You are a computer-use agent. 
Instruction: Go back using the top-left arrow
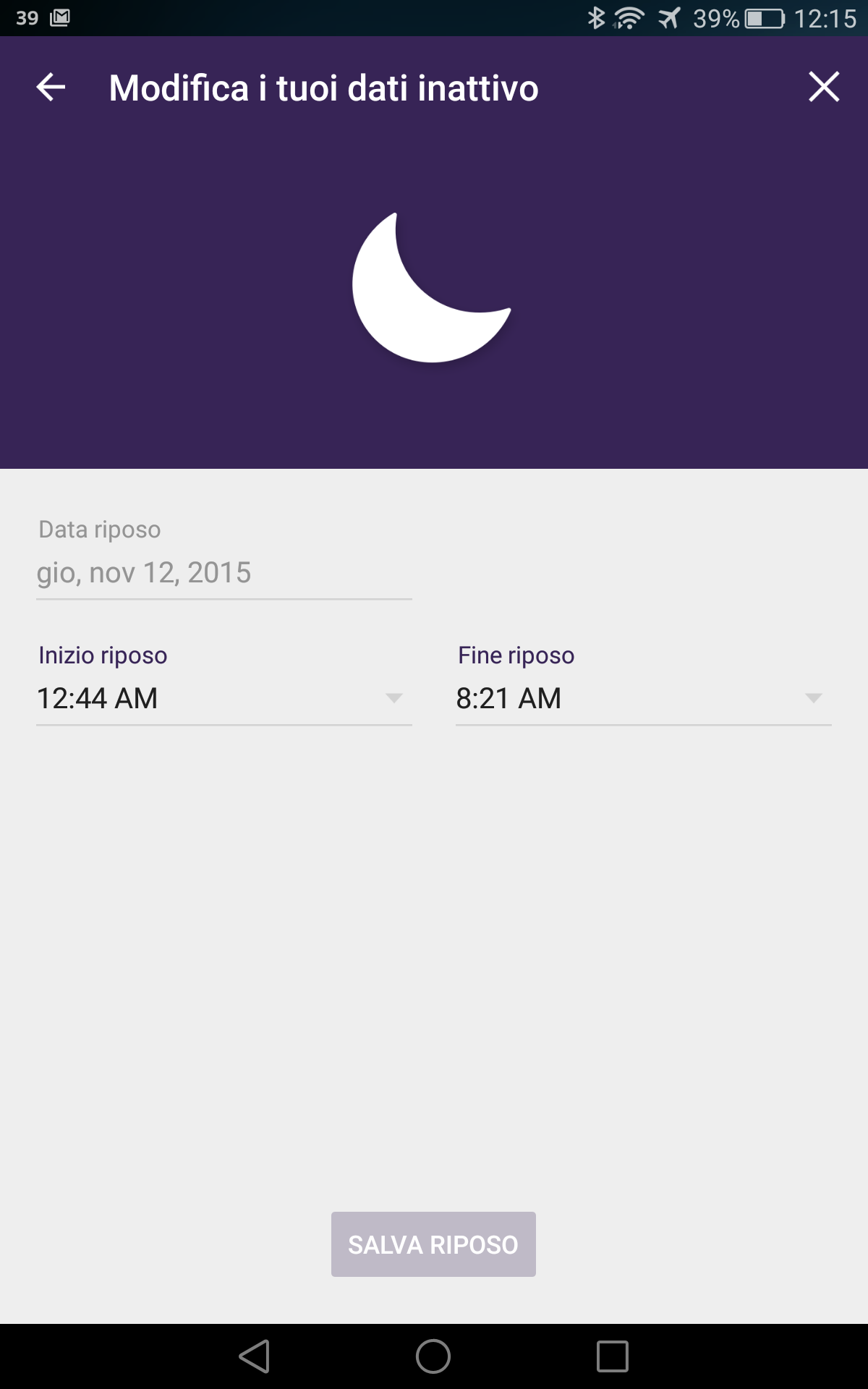click(51, 88)
